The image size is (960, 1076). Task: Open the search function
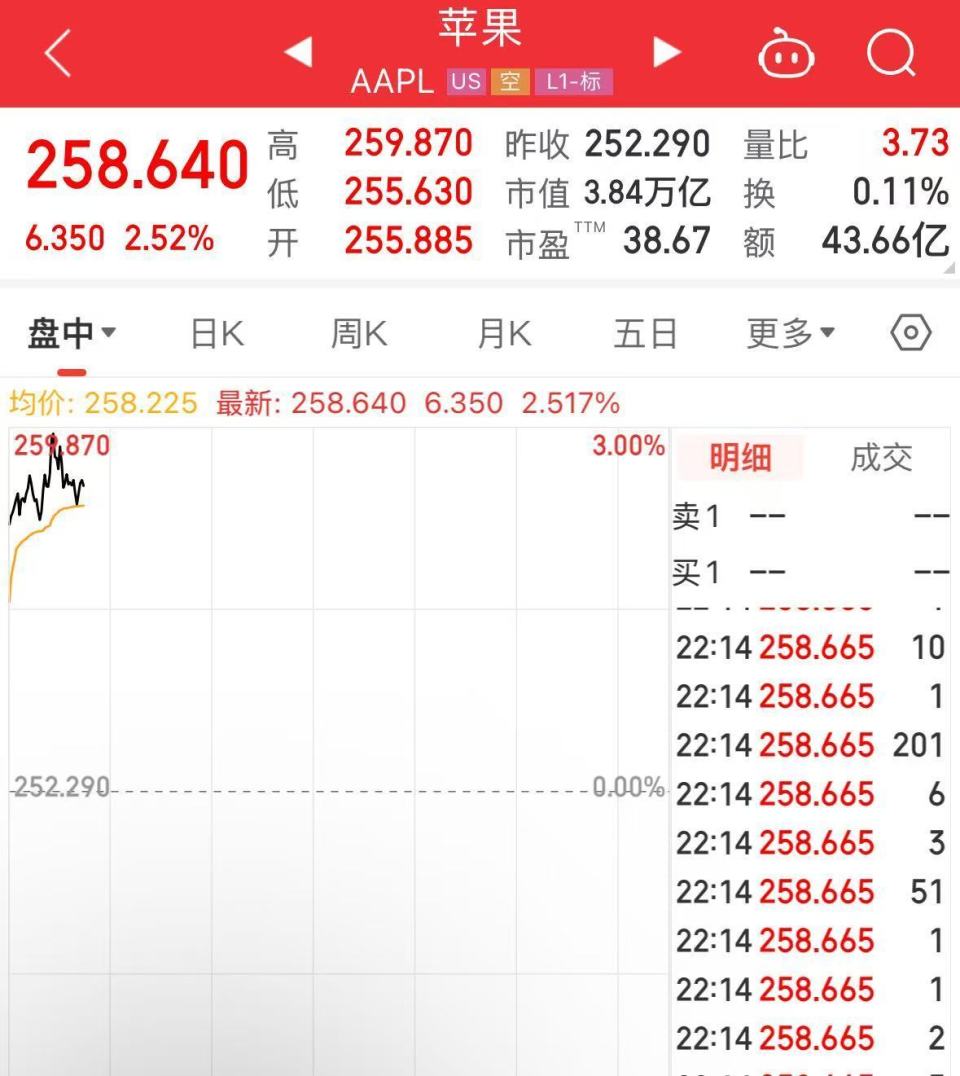pos(891,54)
